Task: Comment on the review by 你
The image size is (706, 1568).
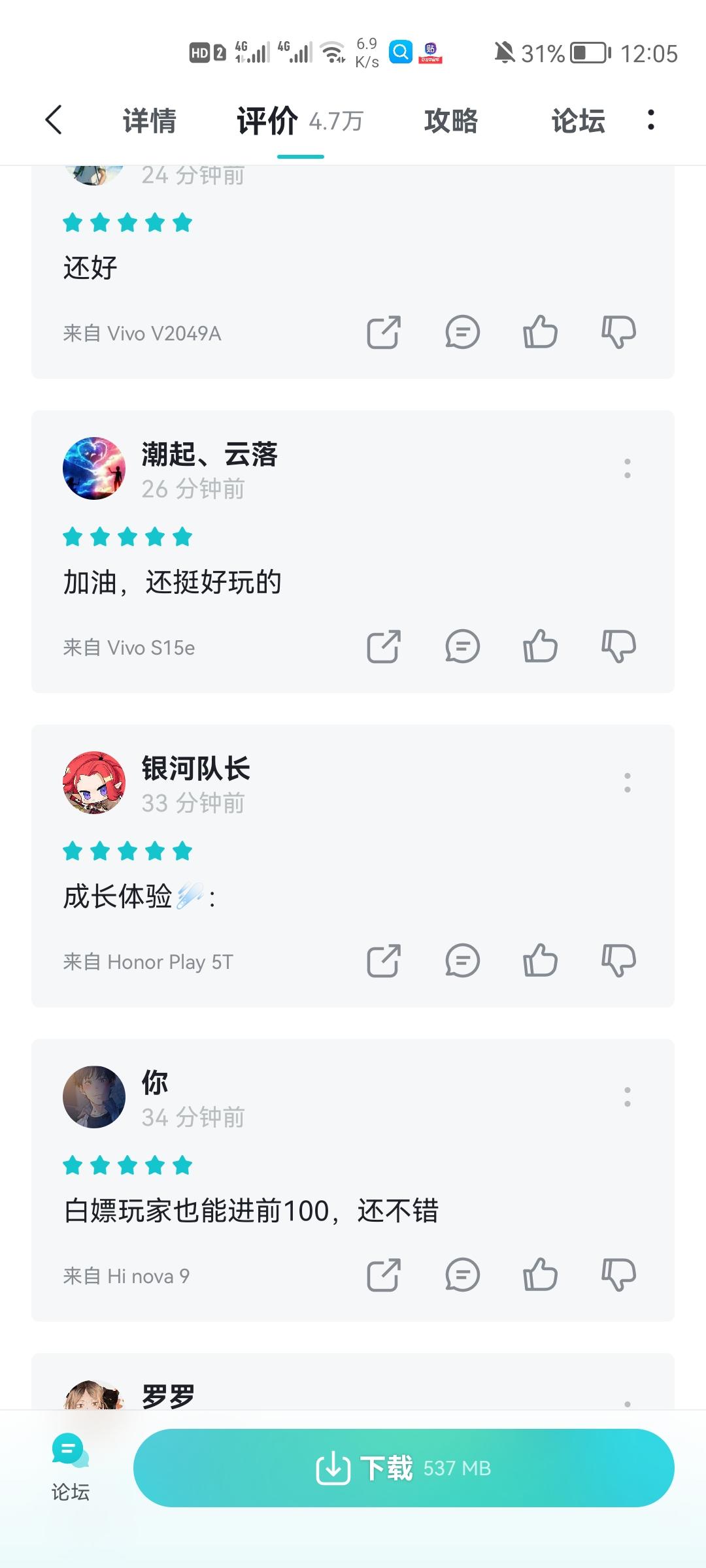Action: click(x=462, y=1275)
